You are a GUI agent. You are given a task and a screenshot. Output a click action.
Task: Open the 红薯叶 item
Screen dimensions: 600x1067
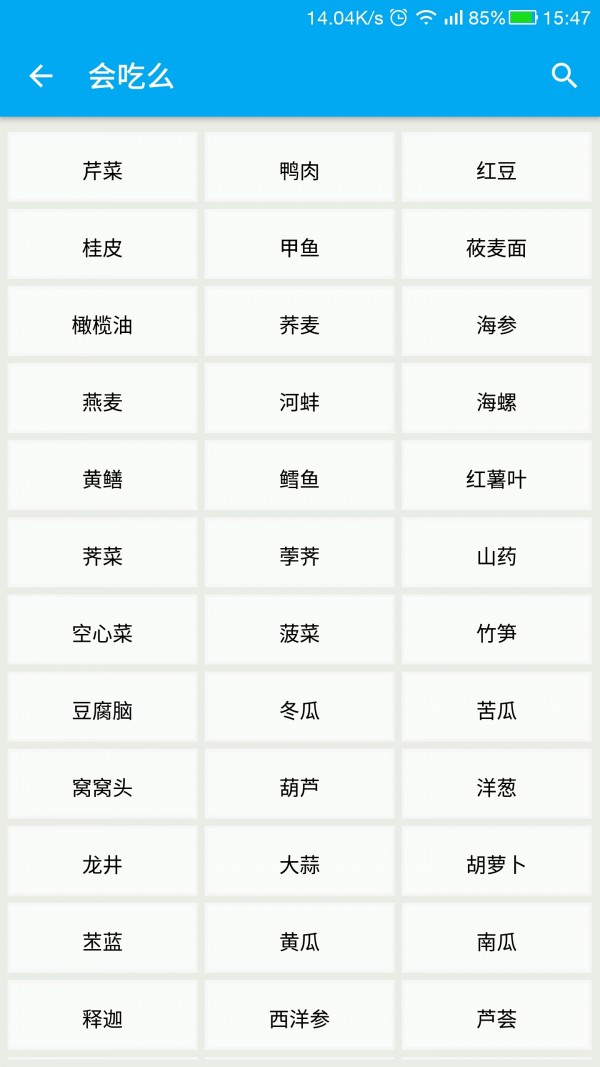click(x=497, y=475)
